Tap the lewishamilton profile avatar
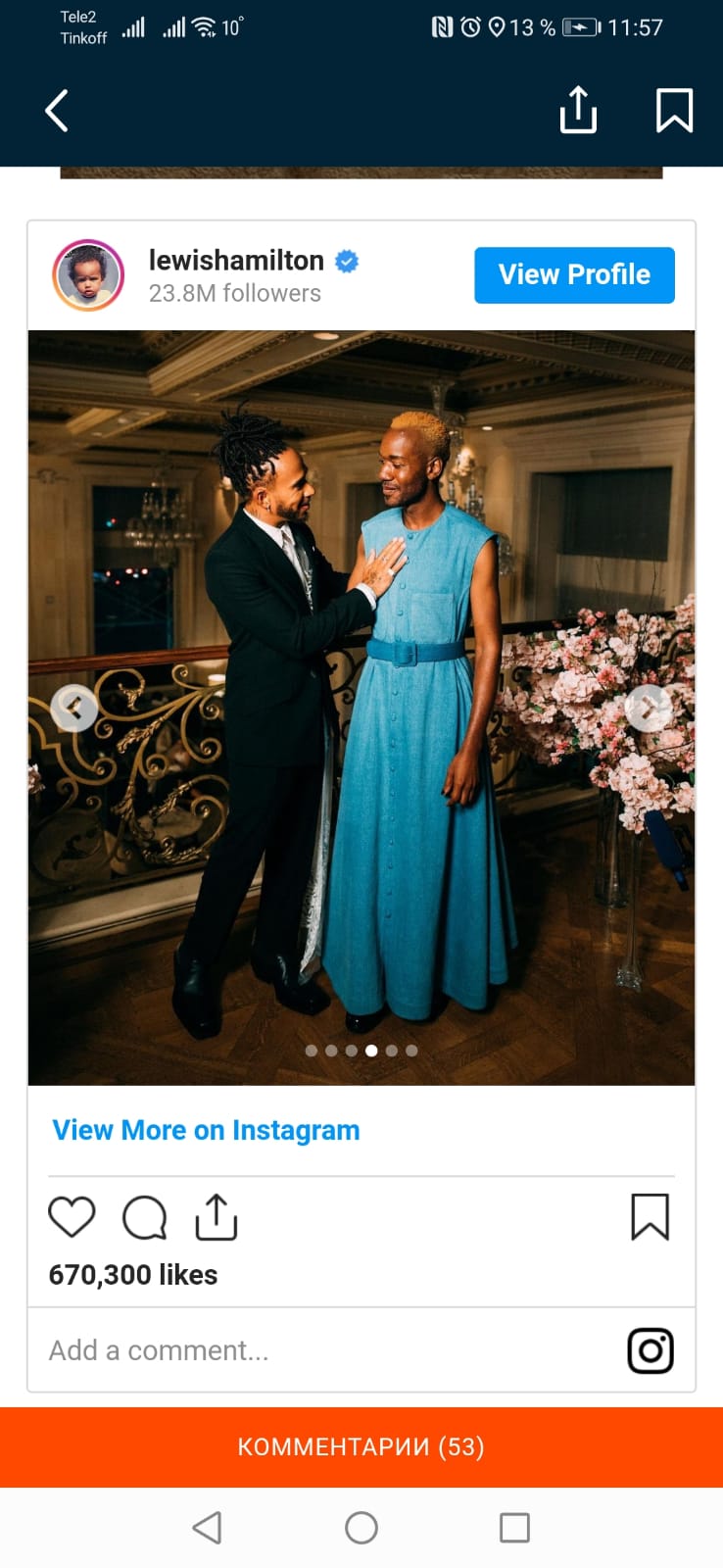This screenshot has width=723, height=1568. coord(88,275)
